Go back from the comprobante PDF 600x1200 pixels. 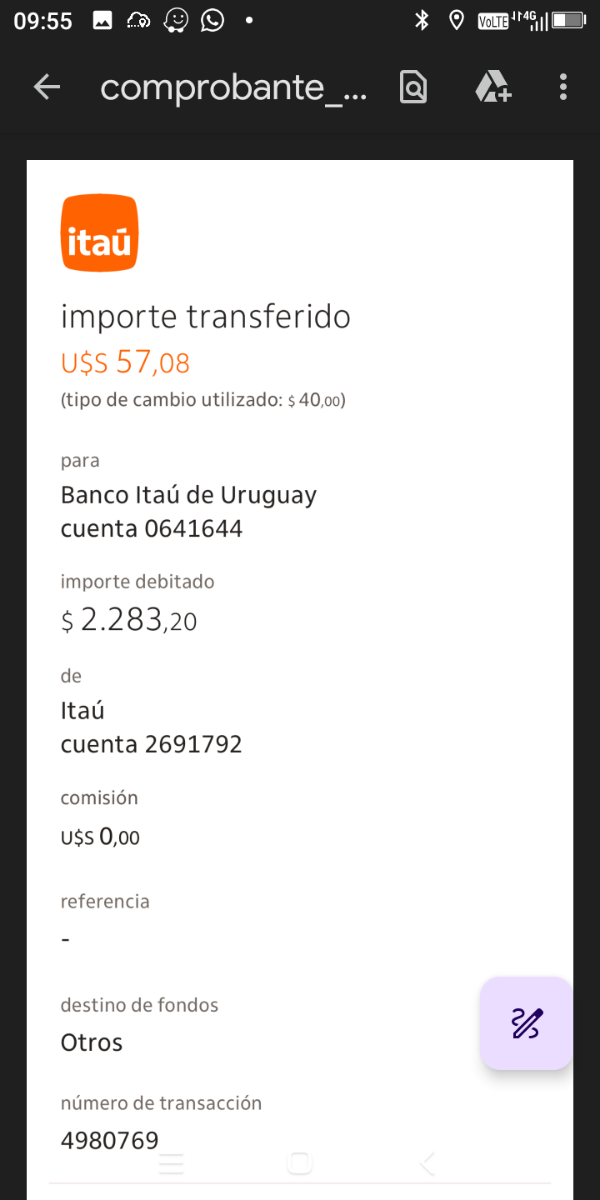(47, 88)
